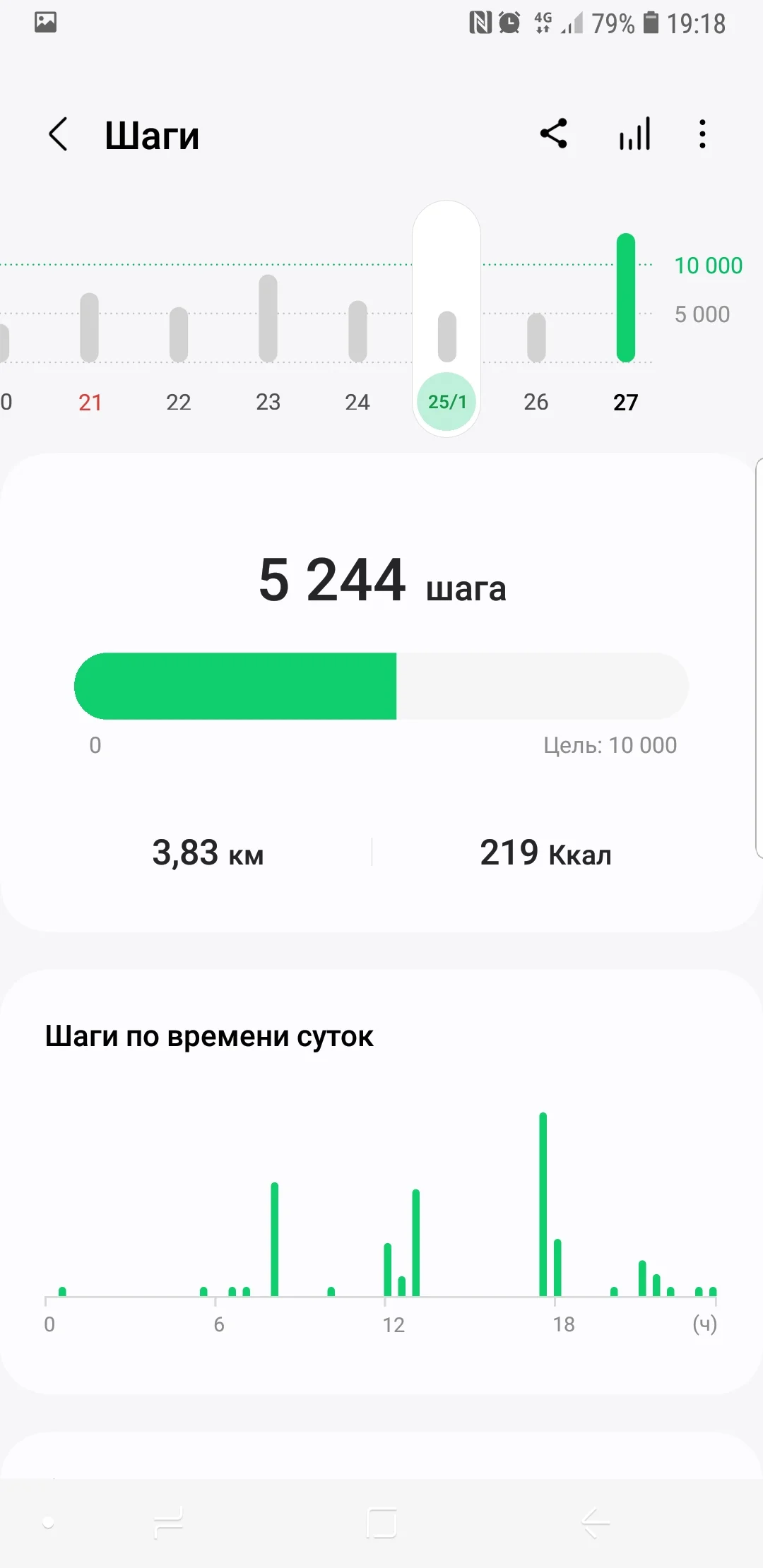Share the step count results

554,133
